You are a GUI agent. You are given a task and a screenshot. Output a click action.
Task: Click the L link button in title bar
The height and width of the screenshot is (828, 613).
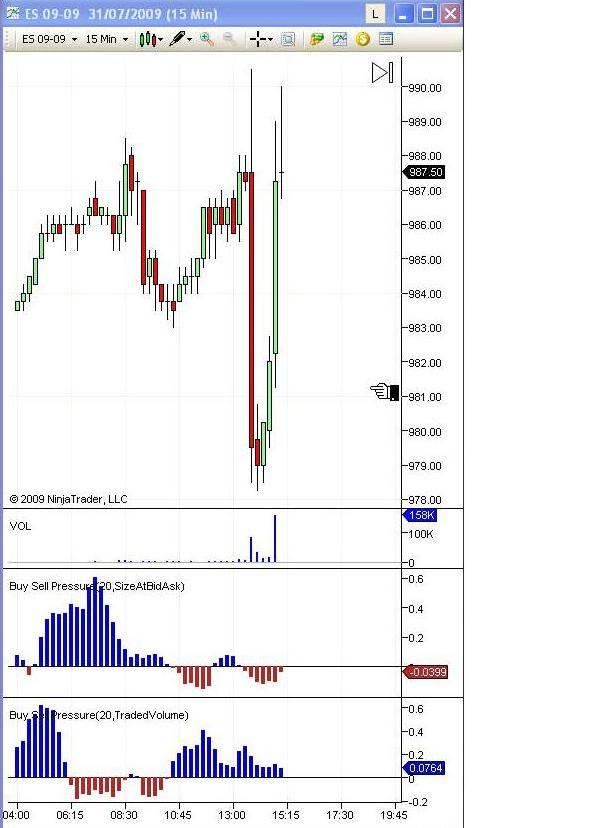coord(374,14)
